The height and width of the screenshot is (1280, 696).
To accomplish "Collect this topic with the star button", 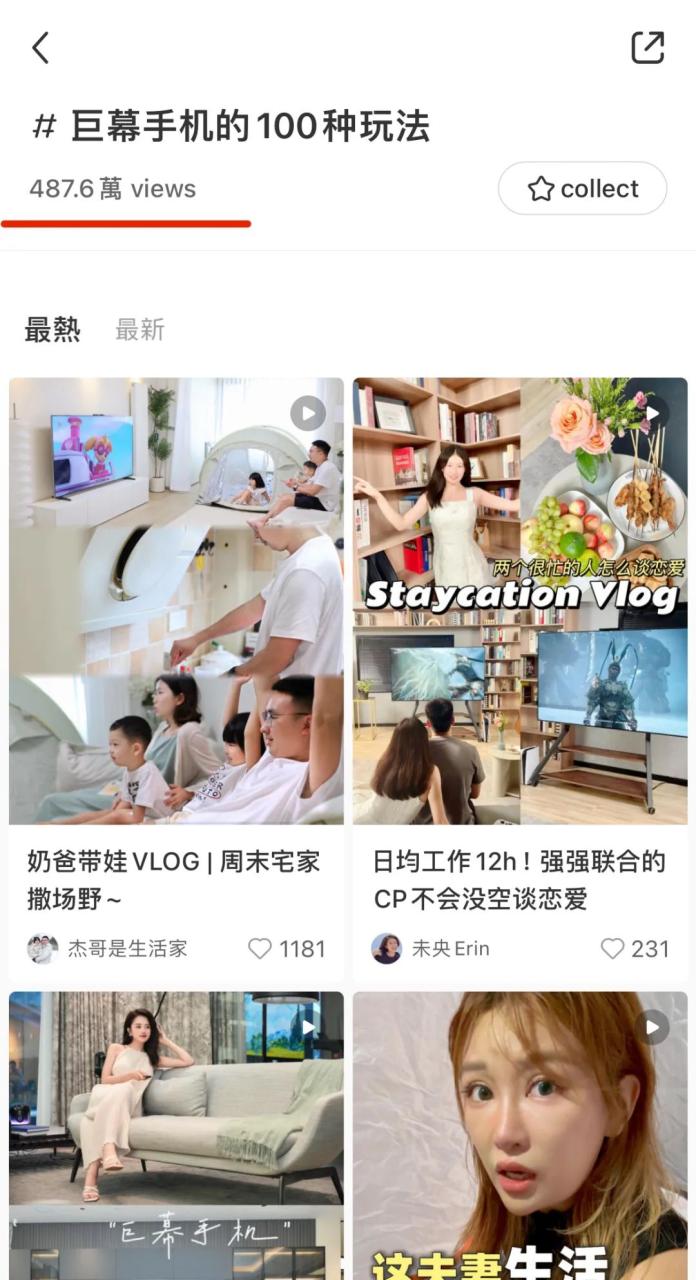I will click(x=582, y=189).
